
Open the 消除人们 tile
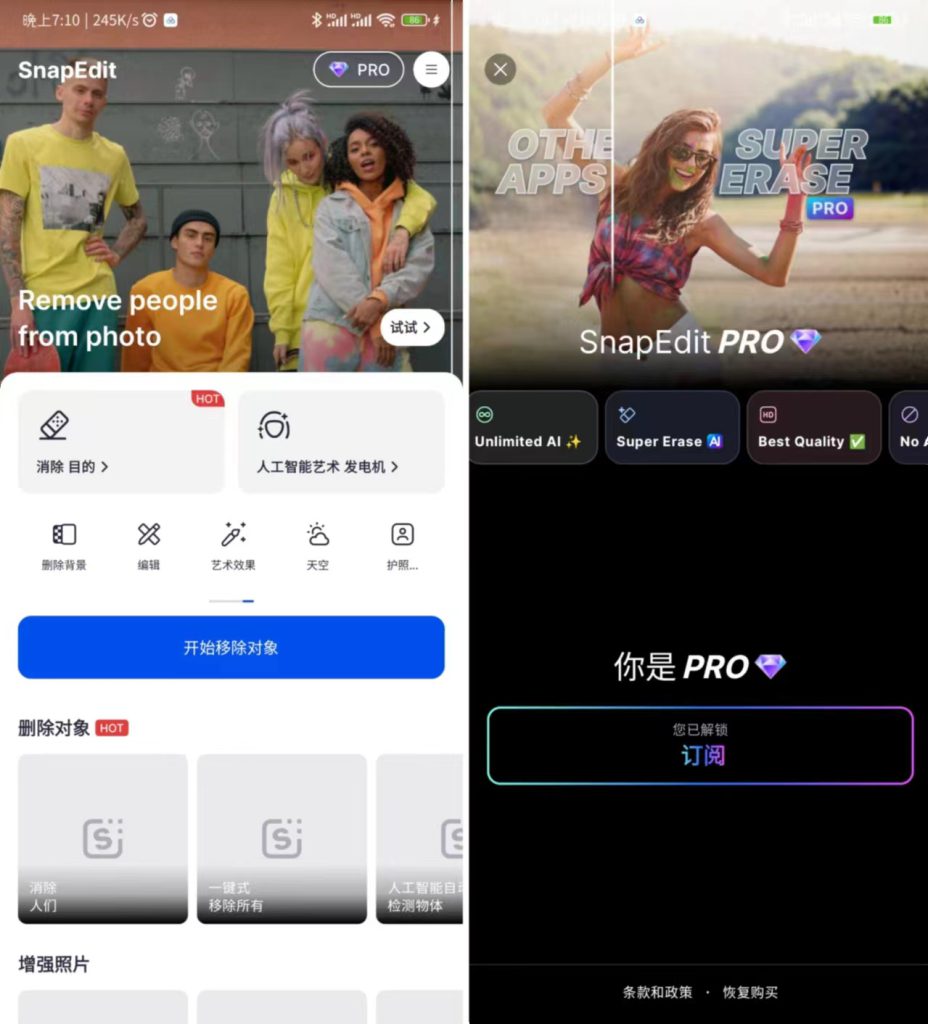click(103, 838)
